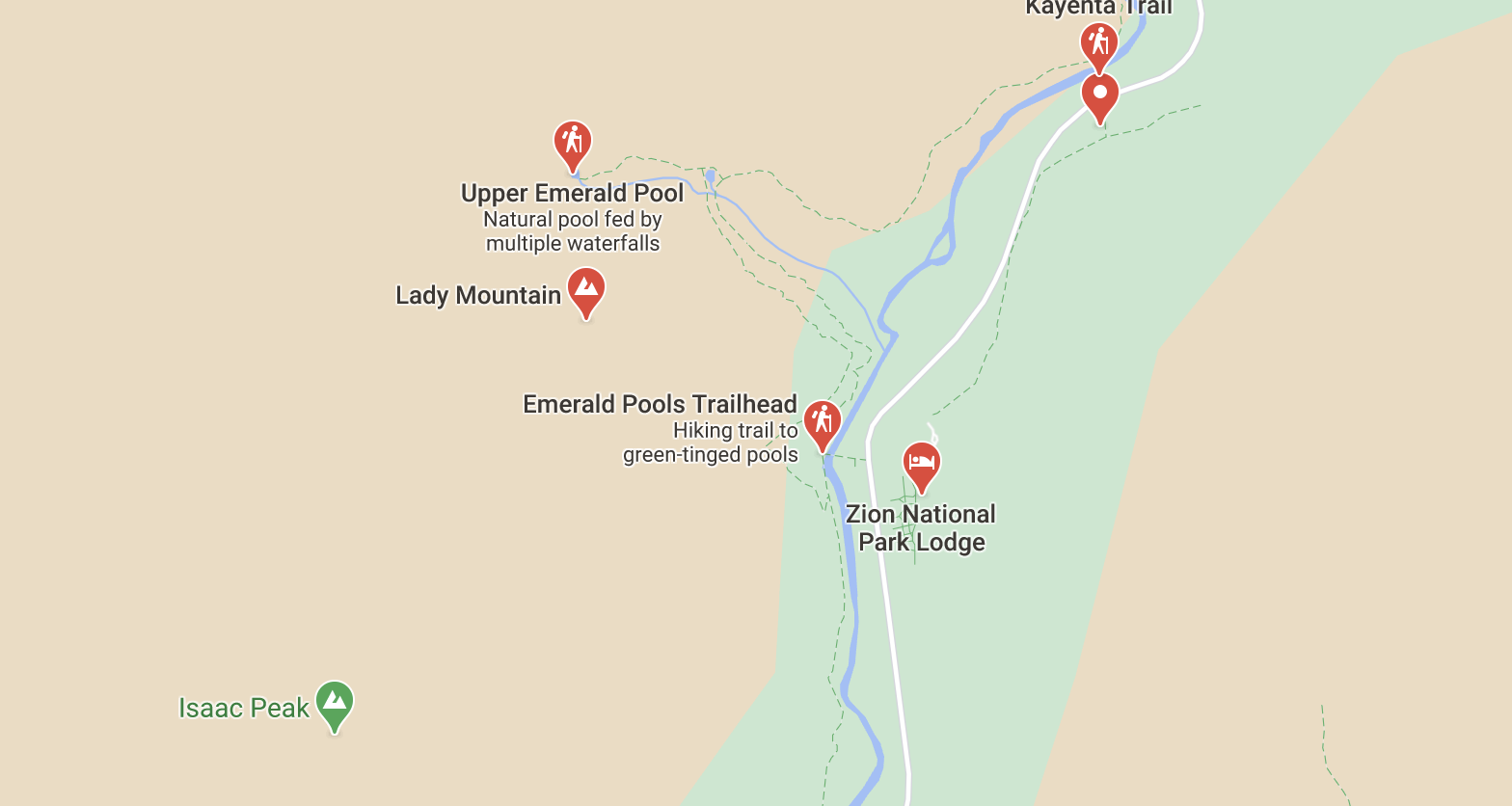
Task: Select the Lady Mountain pin
Action: coord(585,289)
